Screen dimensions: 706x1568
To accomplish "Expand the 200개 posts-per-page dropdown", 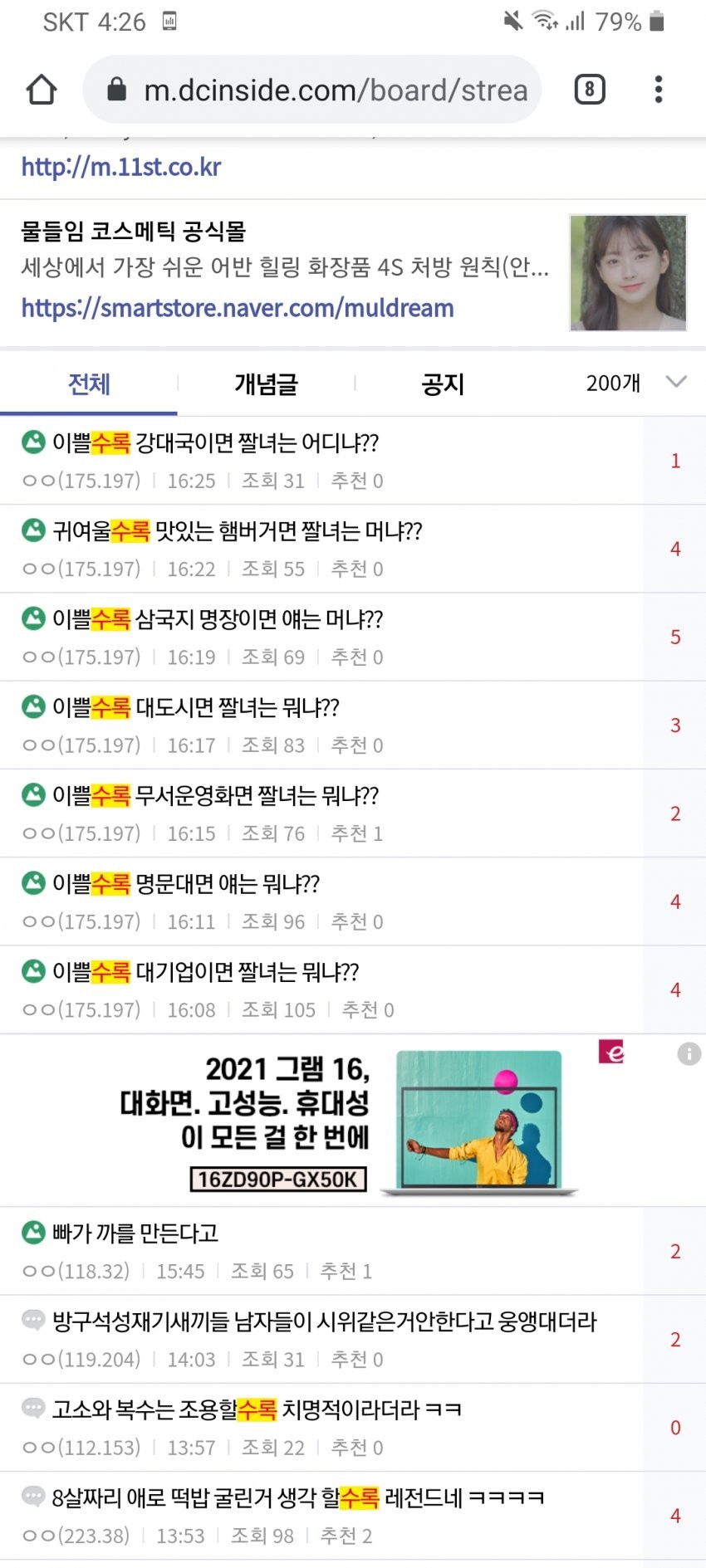I will (635, 383).
